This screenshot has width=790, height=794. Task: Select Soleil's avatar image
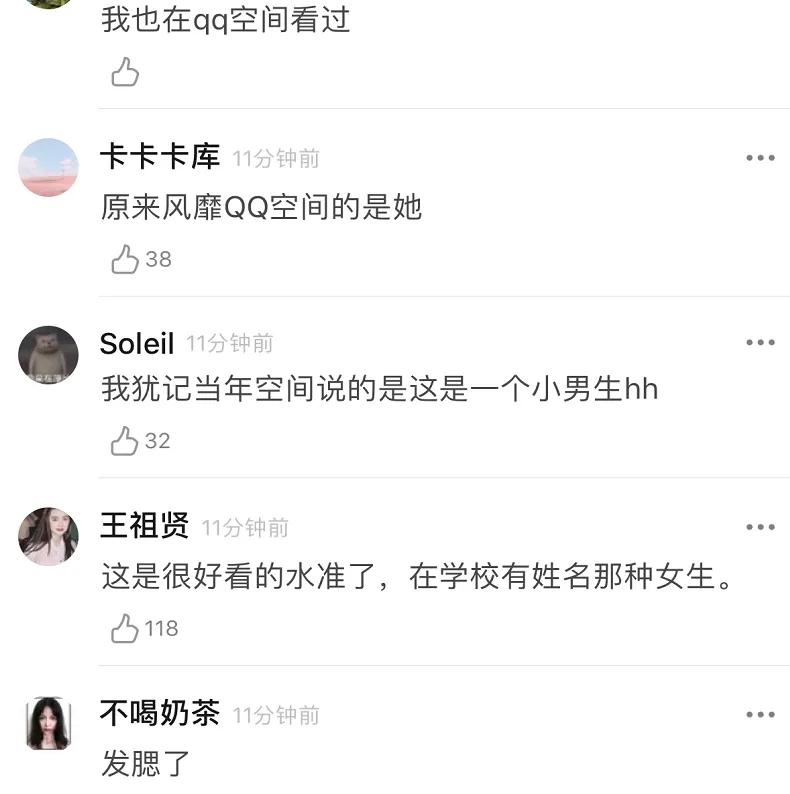(x=48, y=350)
